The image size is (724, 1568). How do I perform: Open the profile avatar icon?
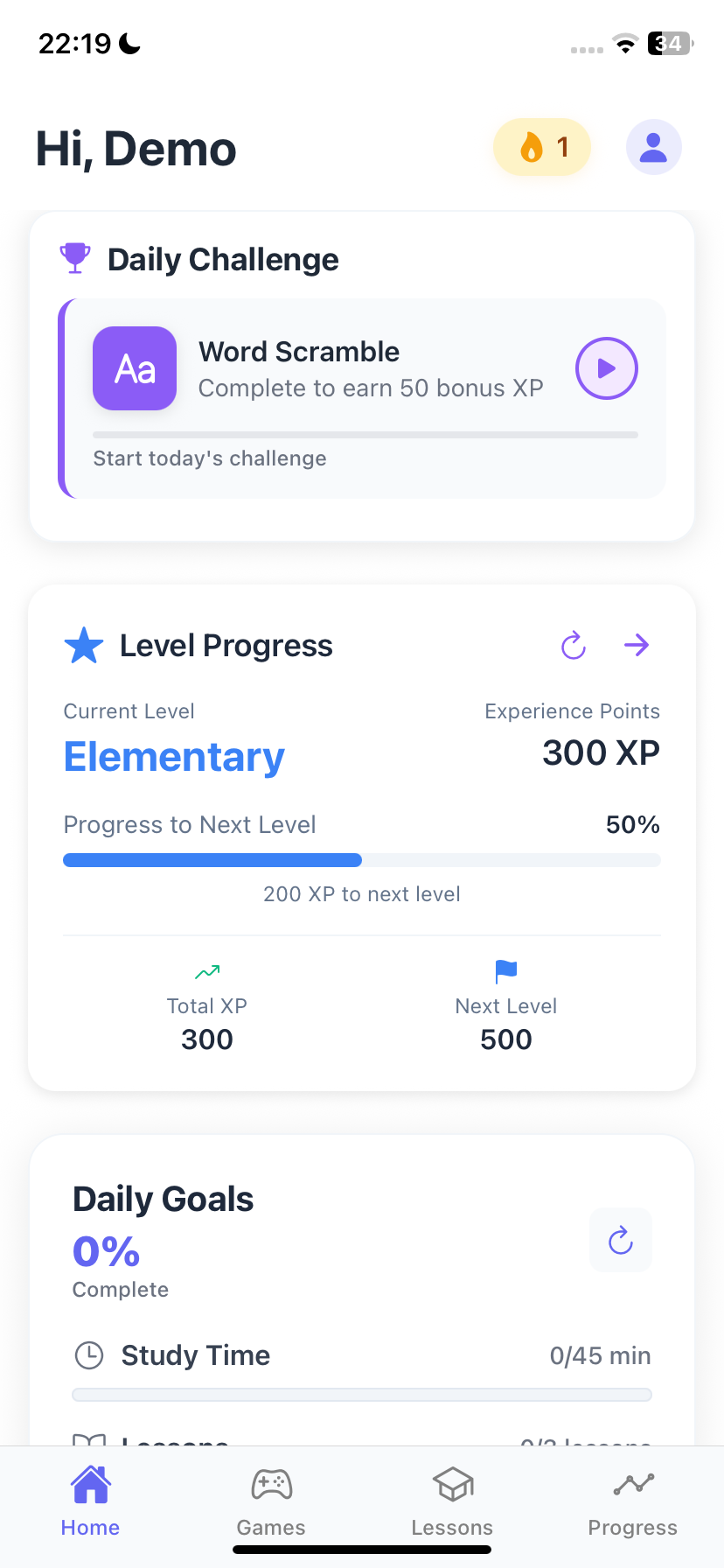(654, 147)
